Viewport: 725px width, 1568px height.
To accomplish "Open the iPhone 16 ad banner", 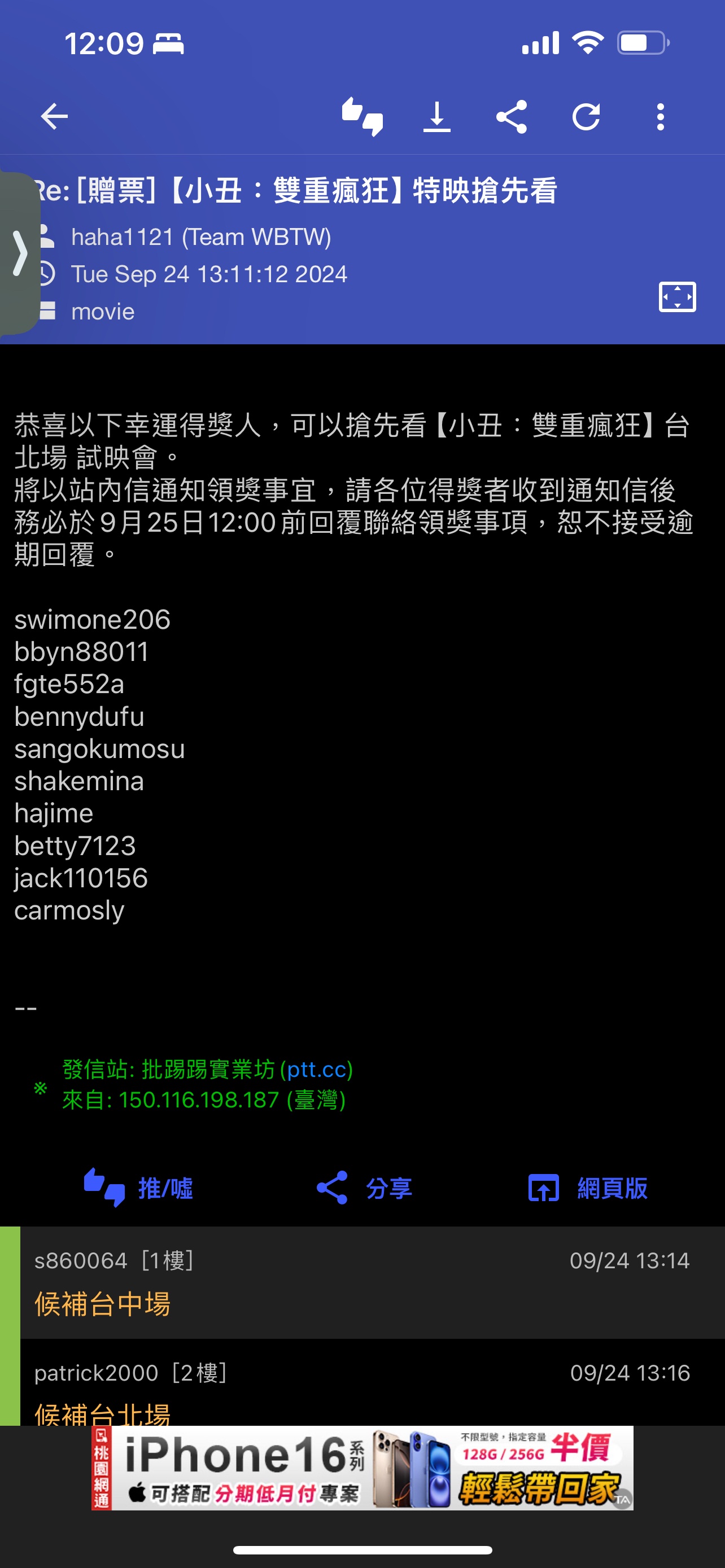I will click(362, 1468).
